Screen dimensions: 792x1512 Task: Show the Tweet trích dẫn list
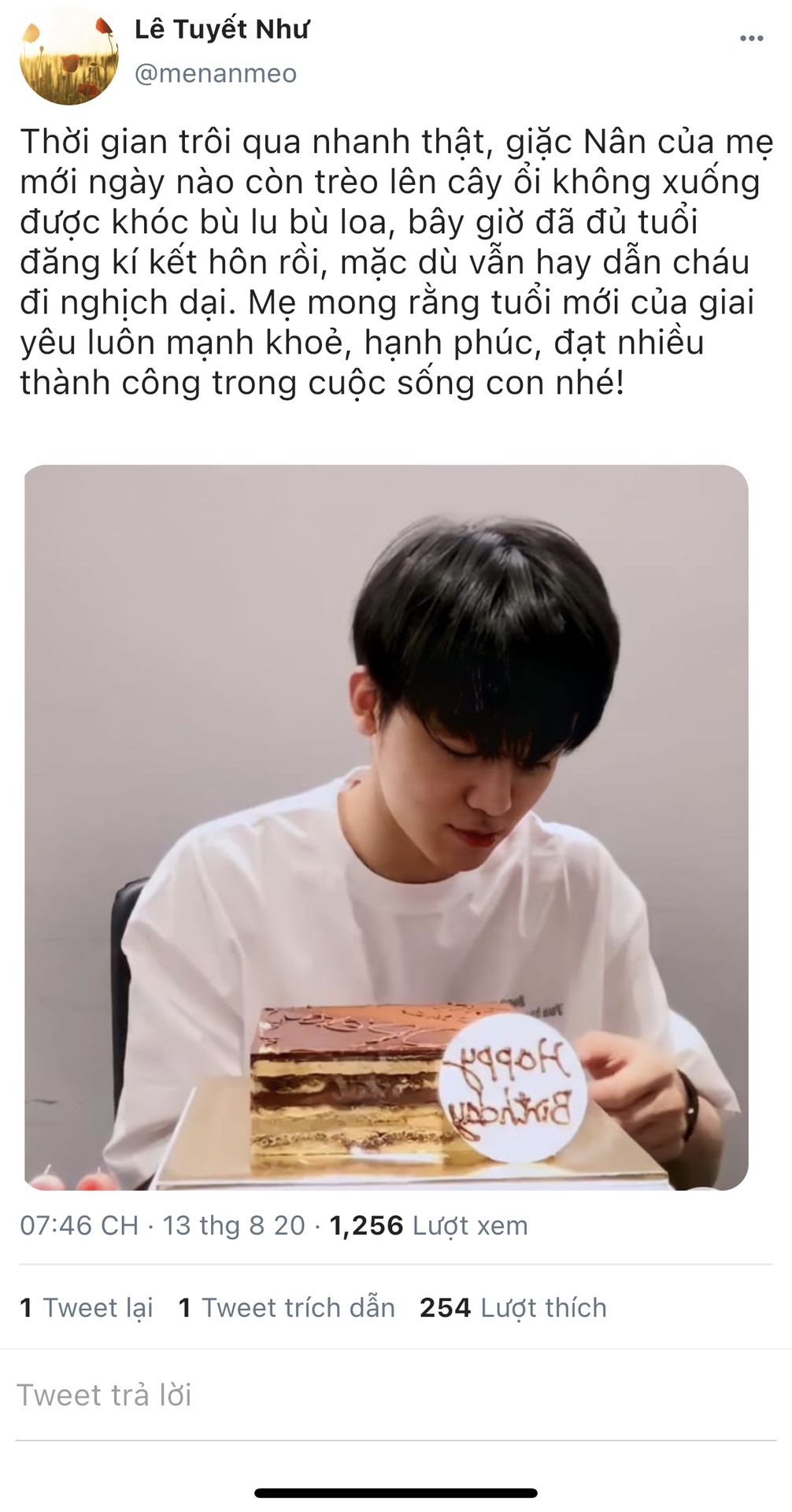pos(287,1308)
